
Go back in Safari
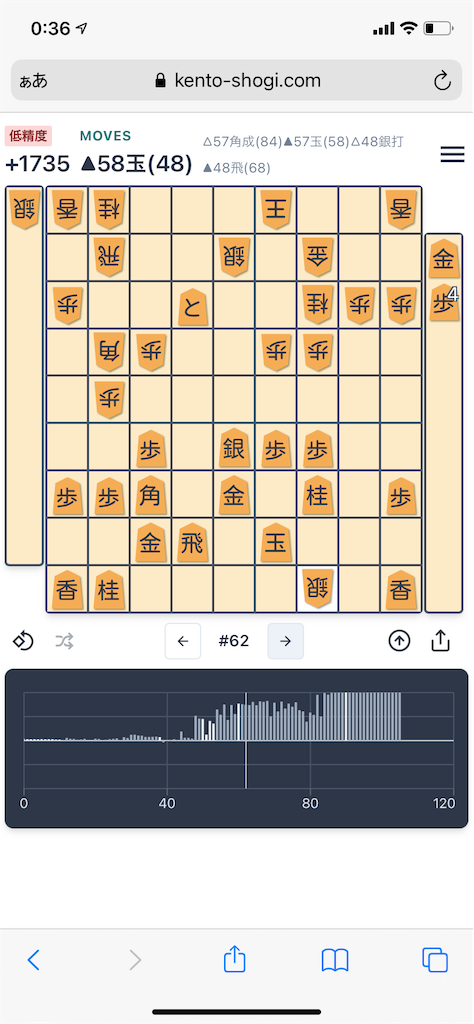[34, 960]
